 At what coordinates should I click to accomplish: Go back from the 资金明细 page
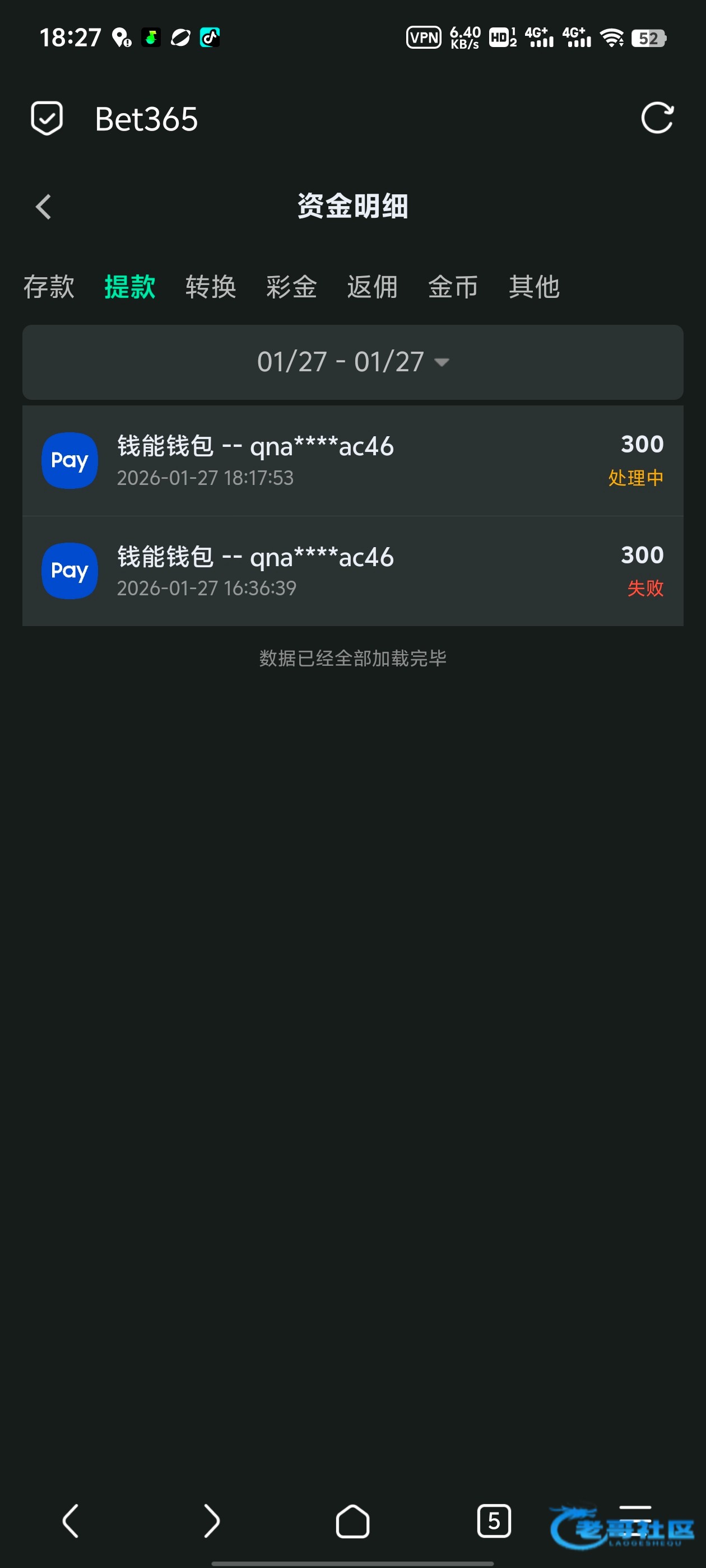click(x=43, y=207)
